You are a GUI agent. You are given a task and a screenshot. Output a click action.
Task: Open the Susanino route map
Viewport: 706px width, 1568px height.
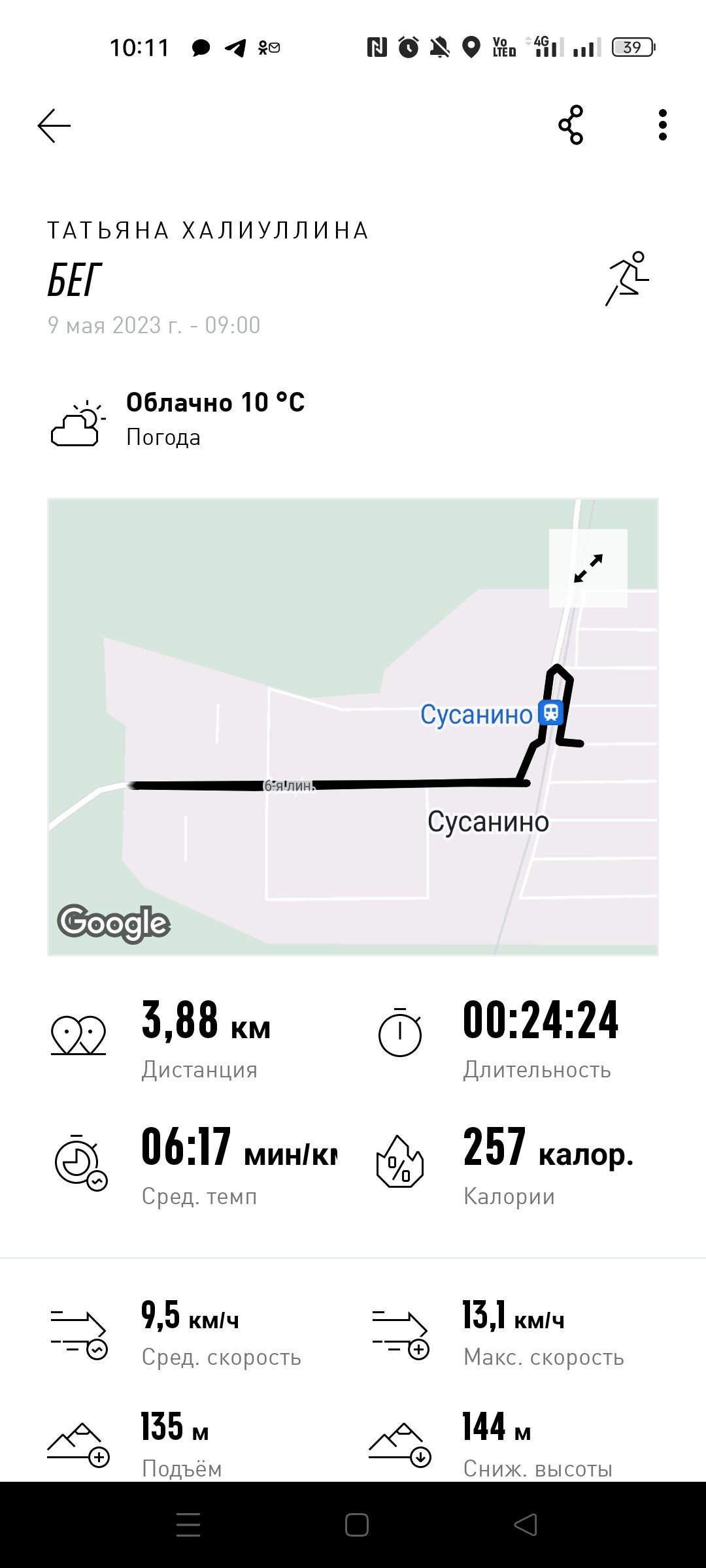pos(353,727)
